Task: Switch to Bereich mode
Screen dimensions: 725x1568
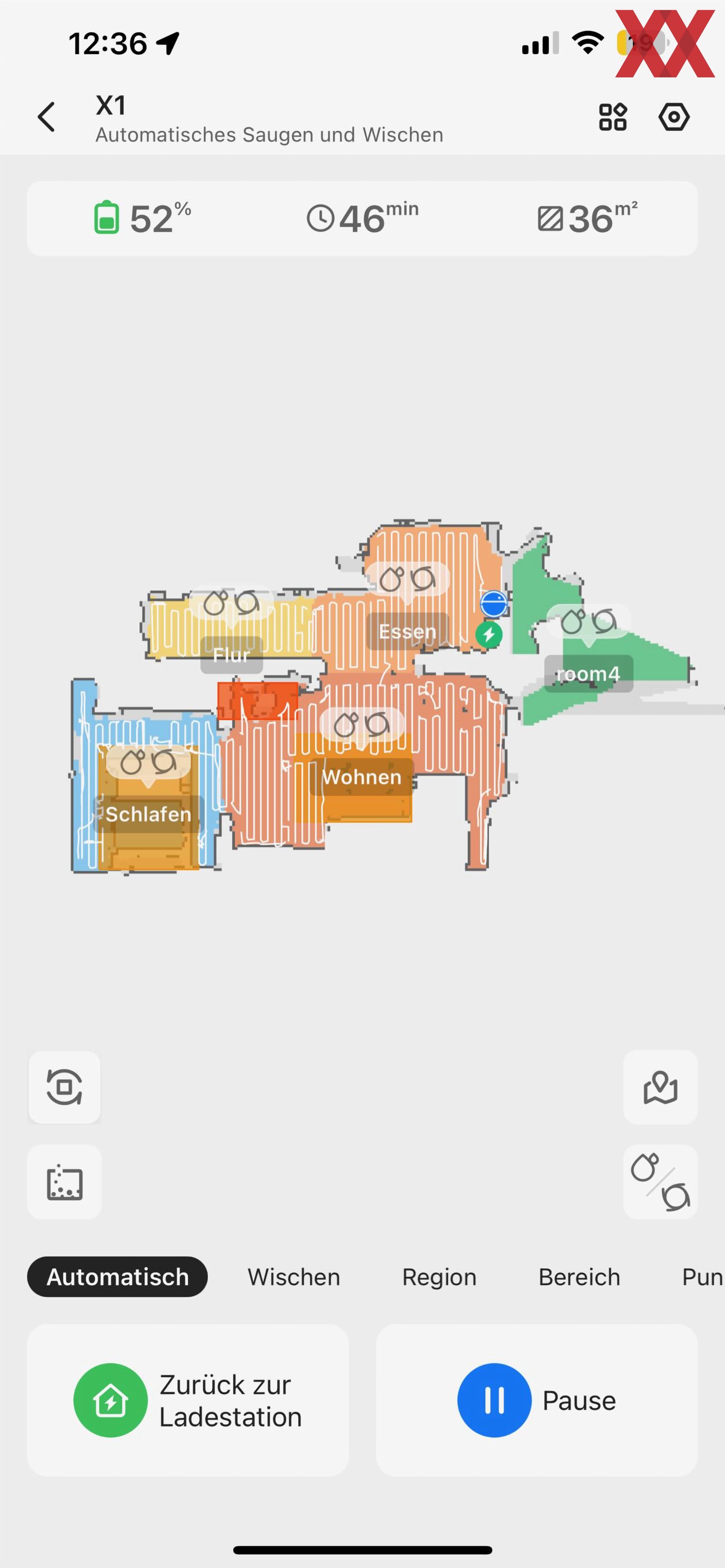Action: pos(579,1277)
